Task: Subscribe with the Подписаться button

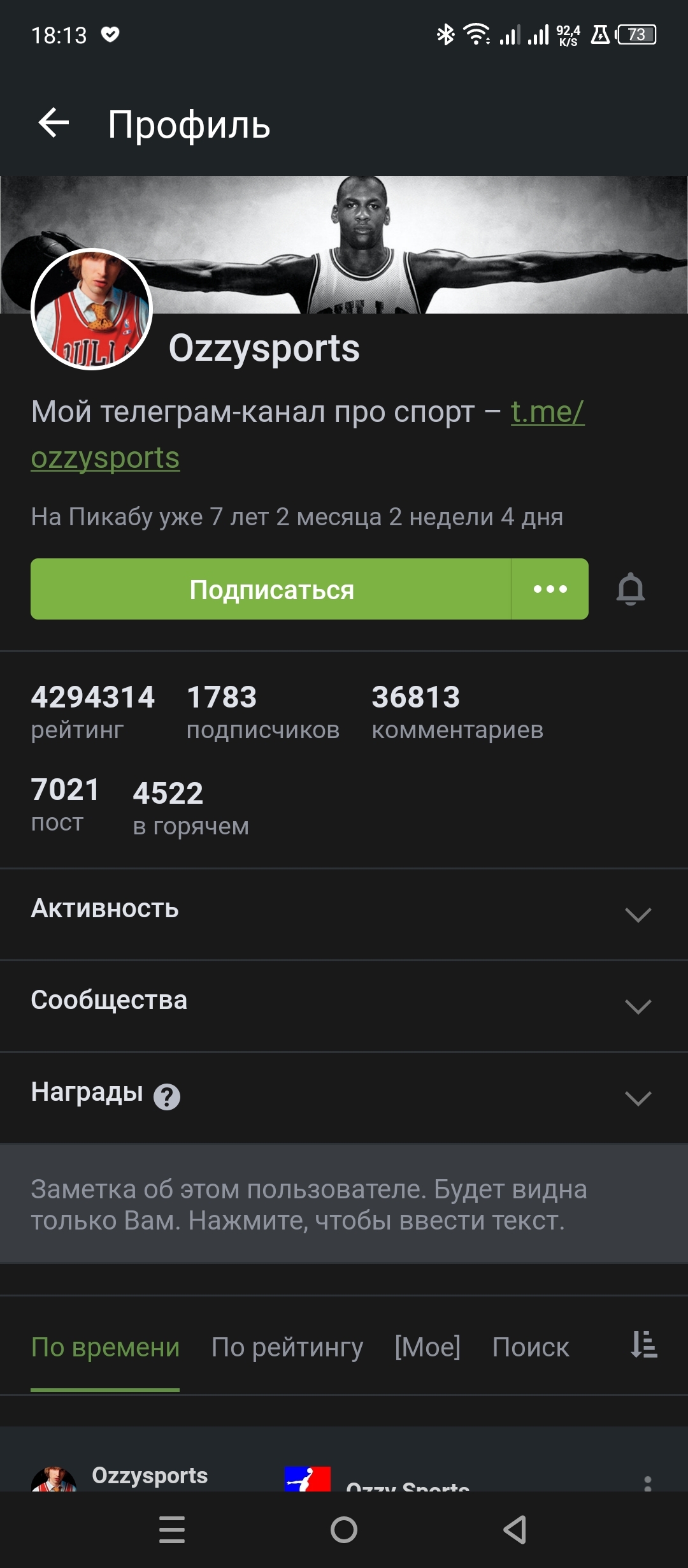Action: click(x=271, y=590)
